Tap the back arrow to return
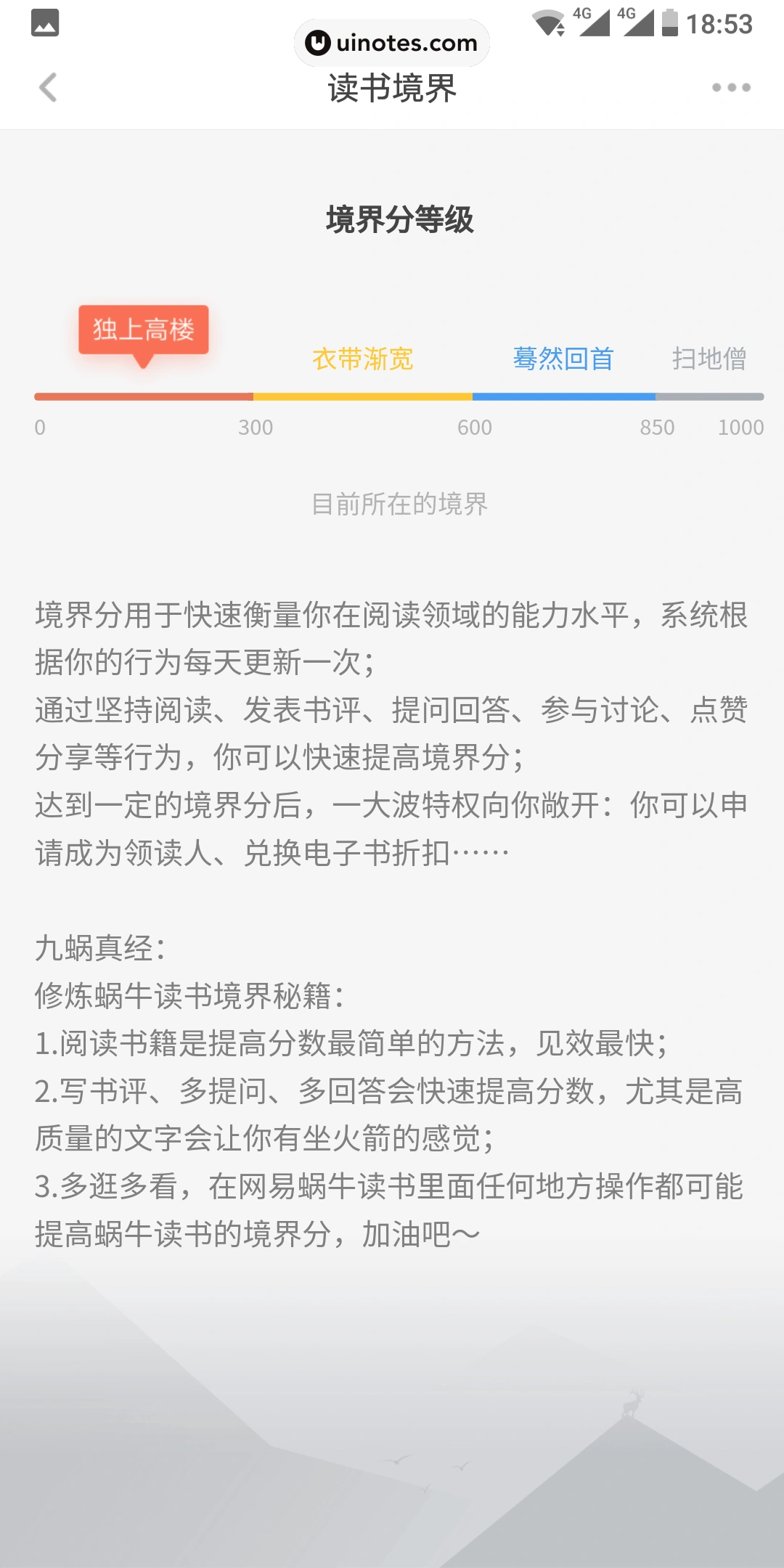 coord(46,87)
